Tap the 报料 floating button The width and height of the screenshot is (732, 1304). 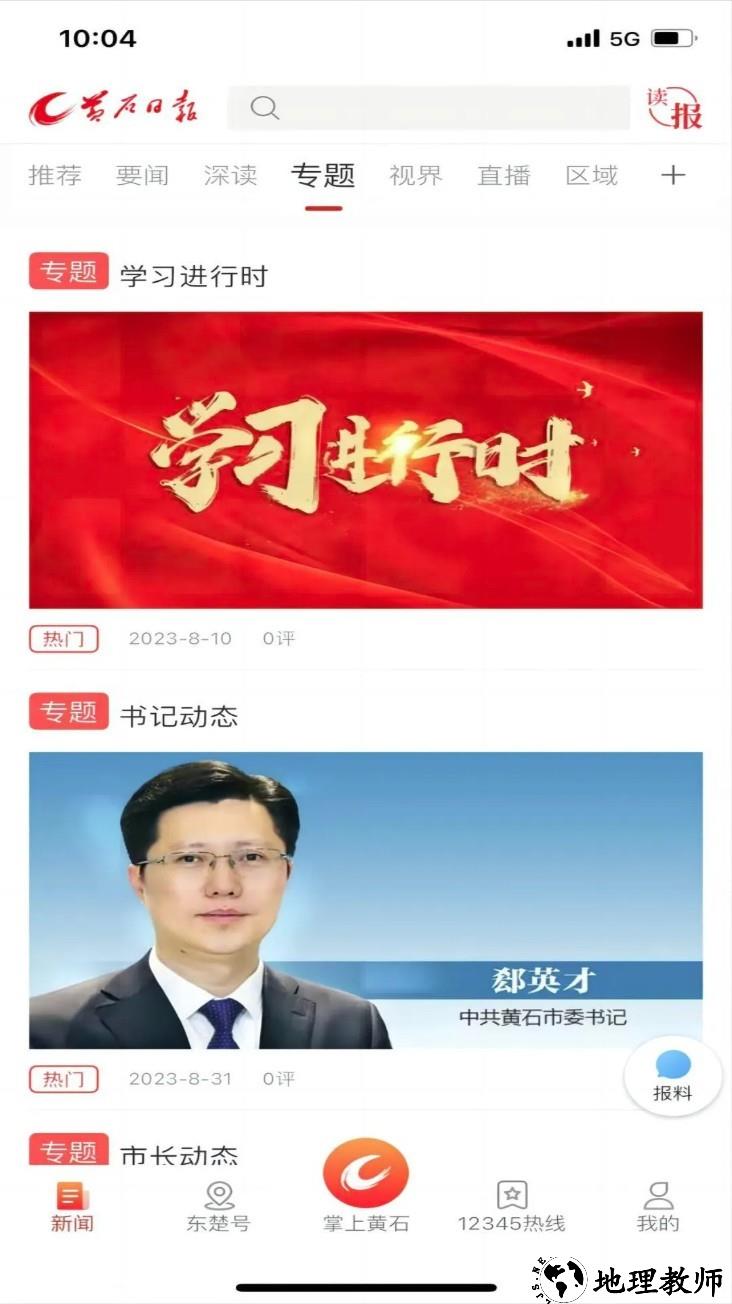[x=672, y=1076]
